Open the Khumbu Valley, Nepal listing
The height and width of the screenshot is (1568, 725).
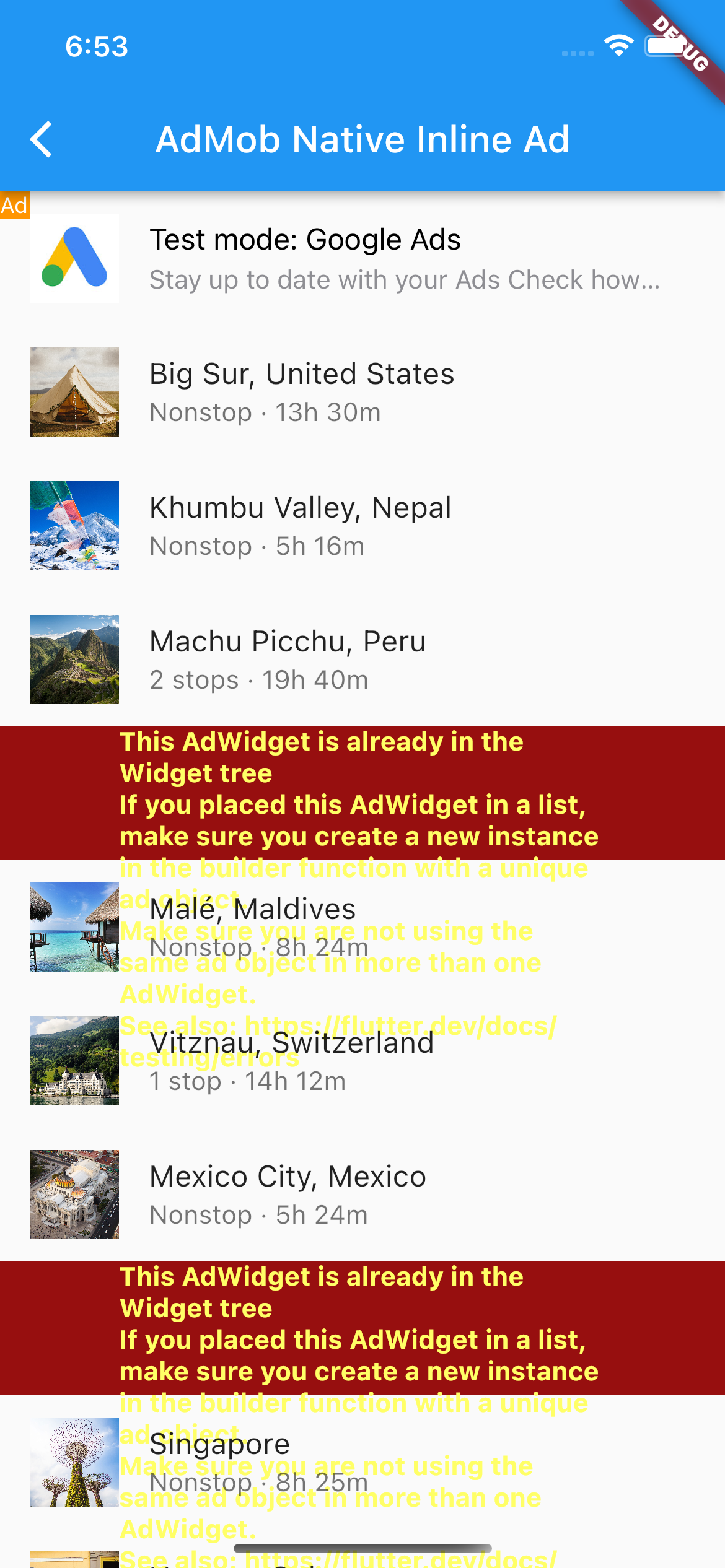pos(301,507)
